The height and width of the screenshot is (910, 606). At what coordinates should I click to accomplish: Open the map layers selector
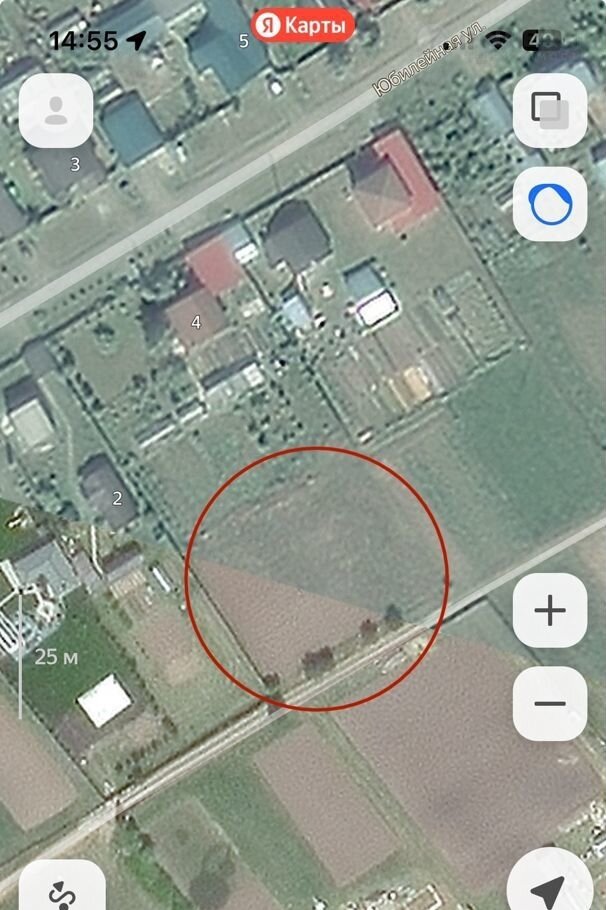549,110
